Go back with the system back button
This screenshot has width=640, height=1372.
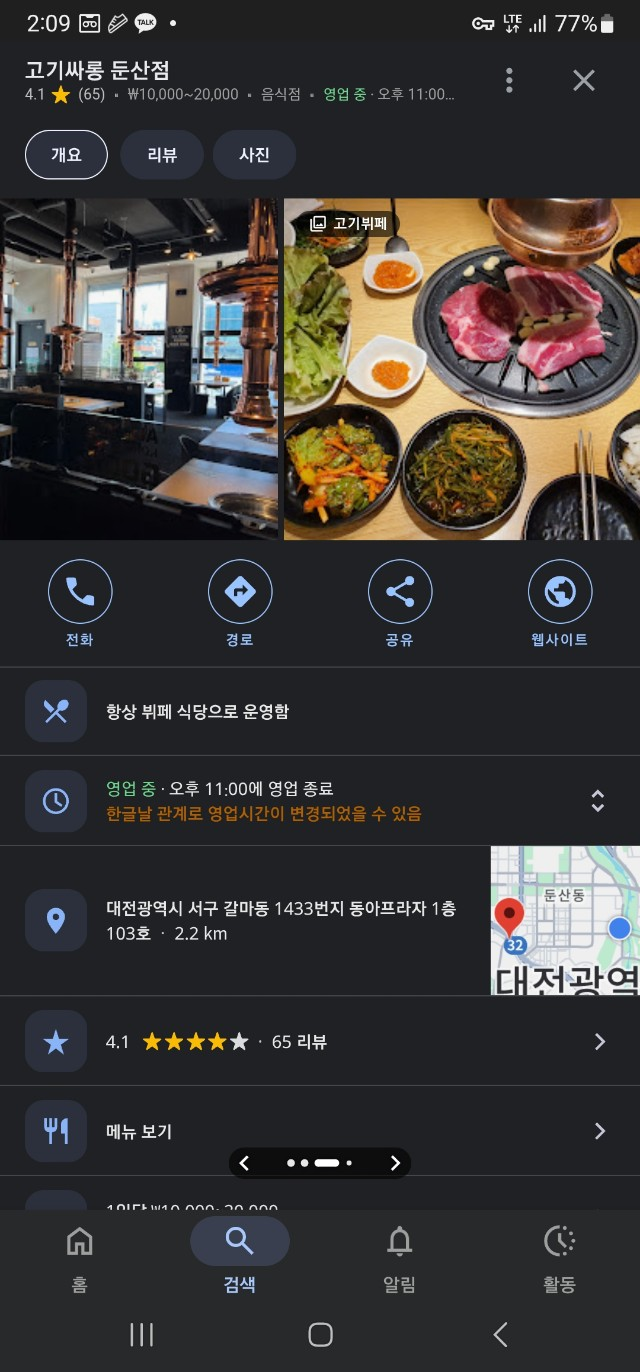click(x=501, y=1334)
